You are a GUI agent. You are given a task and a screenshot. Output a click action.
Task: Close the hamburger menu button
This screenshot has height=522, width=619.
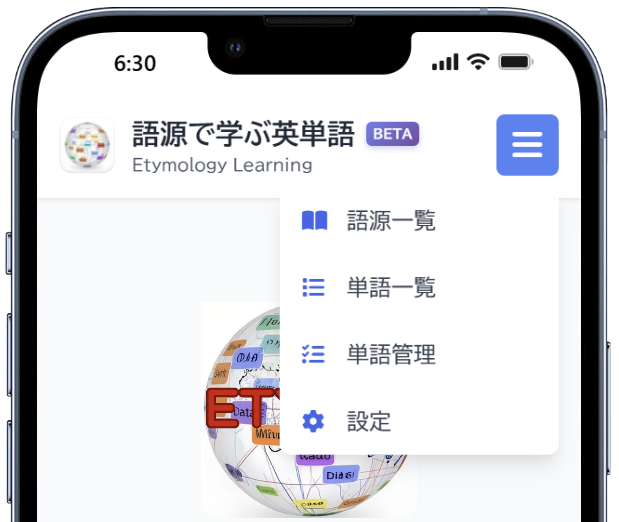click(527, 145)
